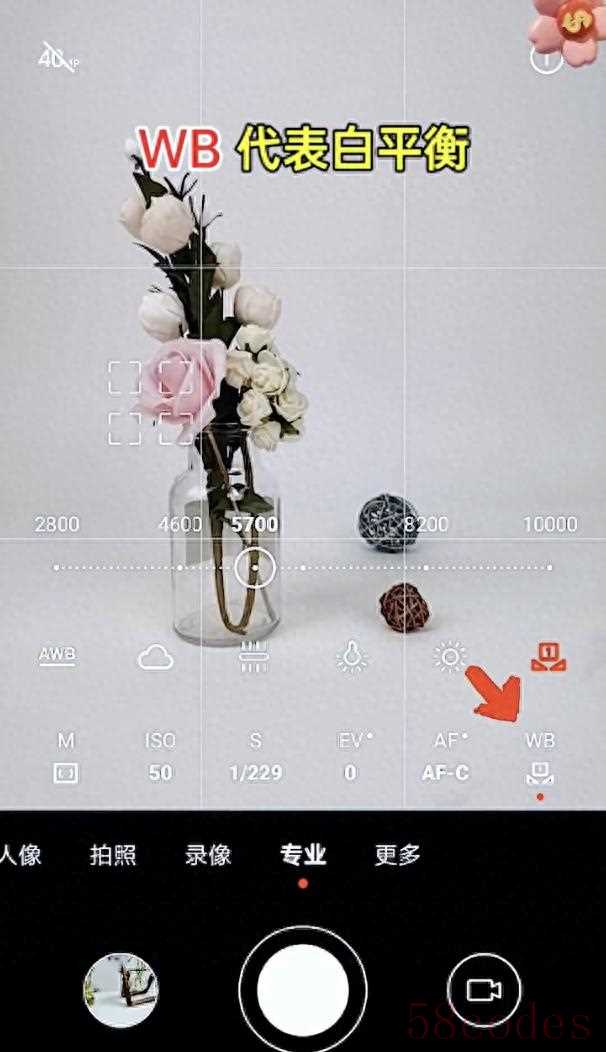This screenshot has height=1052, width=606.
Task: Select AWB auto white balance
Action: click(x=57, y=656)
